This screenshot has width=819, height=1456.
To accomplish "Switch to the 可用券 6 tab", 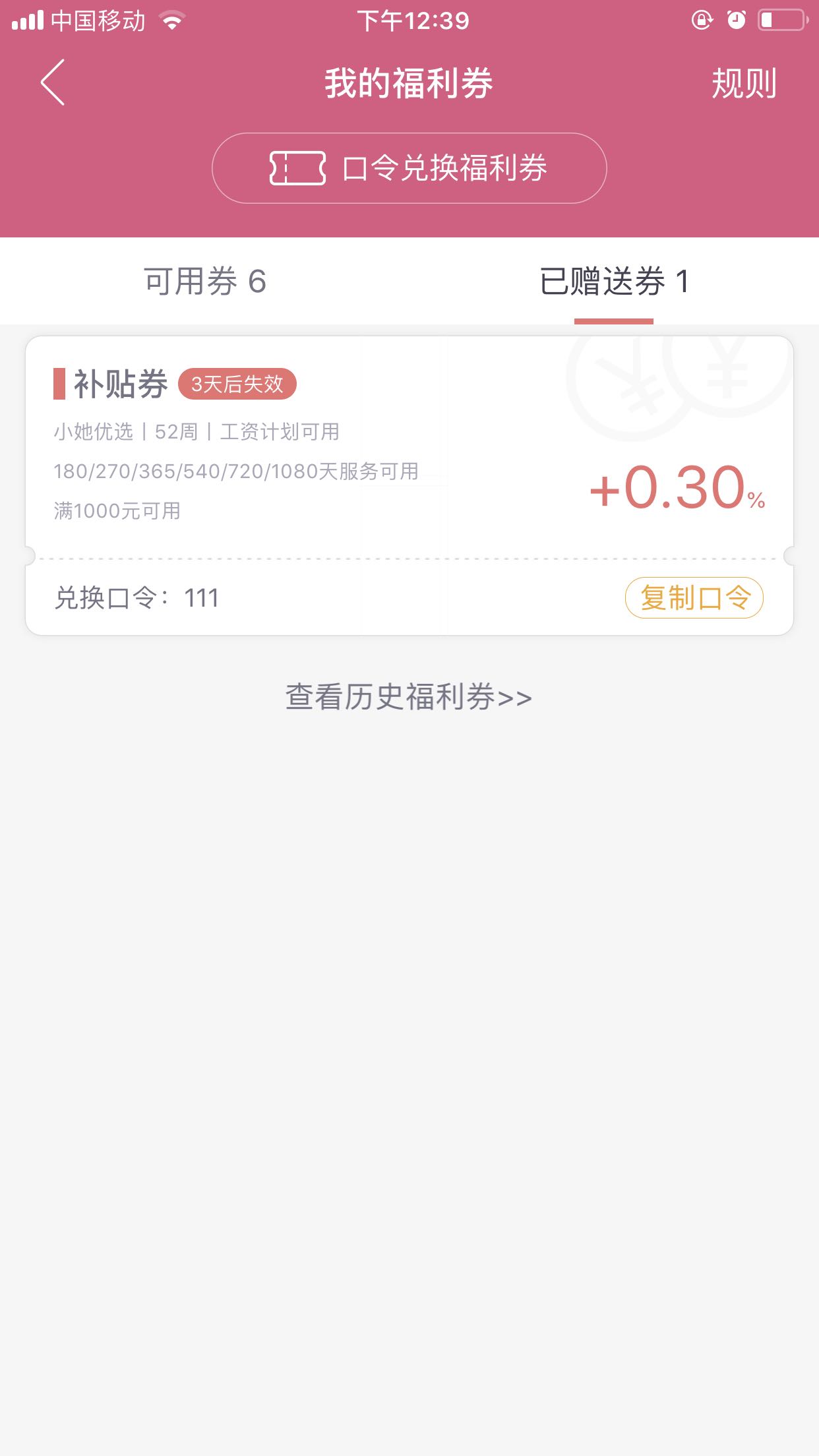I will click(205, 282).
